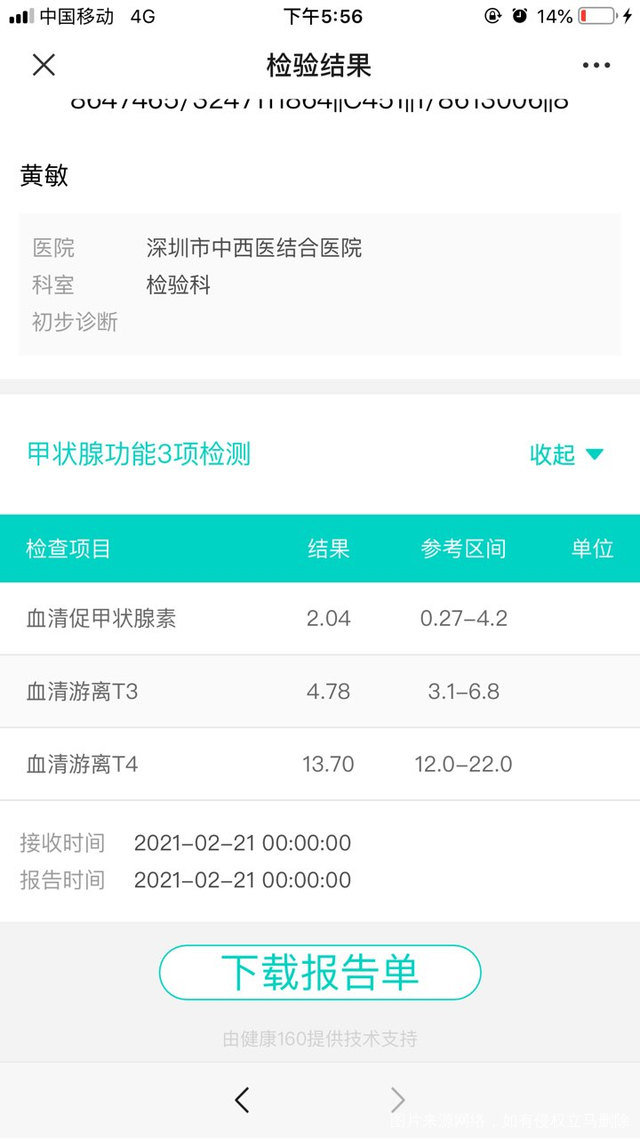Open the three-dot more options menu
The image size is (640, 1139).
596,66
